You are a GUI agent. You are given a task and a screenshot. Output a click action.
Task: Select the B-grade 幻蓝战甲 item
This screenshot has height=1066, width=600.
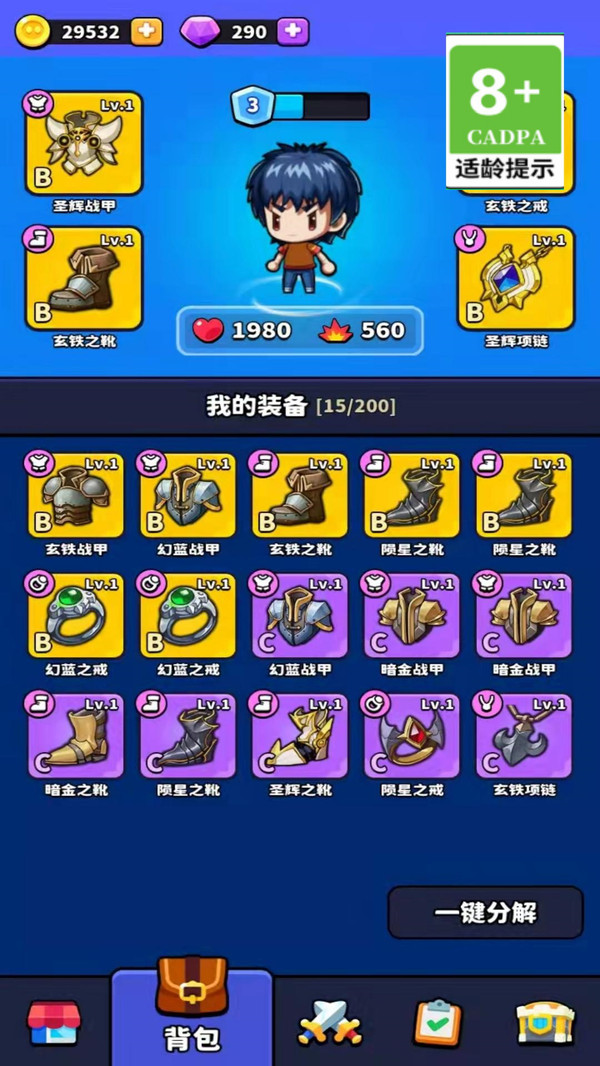(188, 495)
